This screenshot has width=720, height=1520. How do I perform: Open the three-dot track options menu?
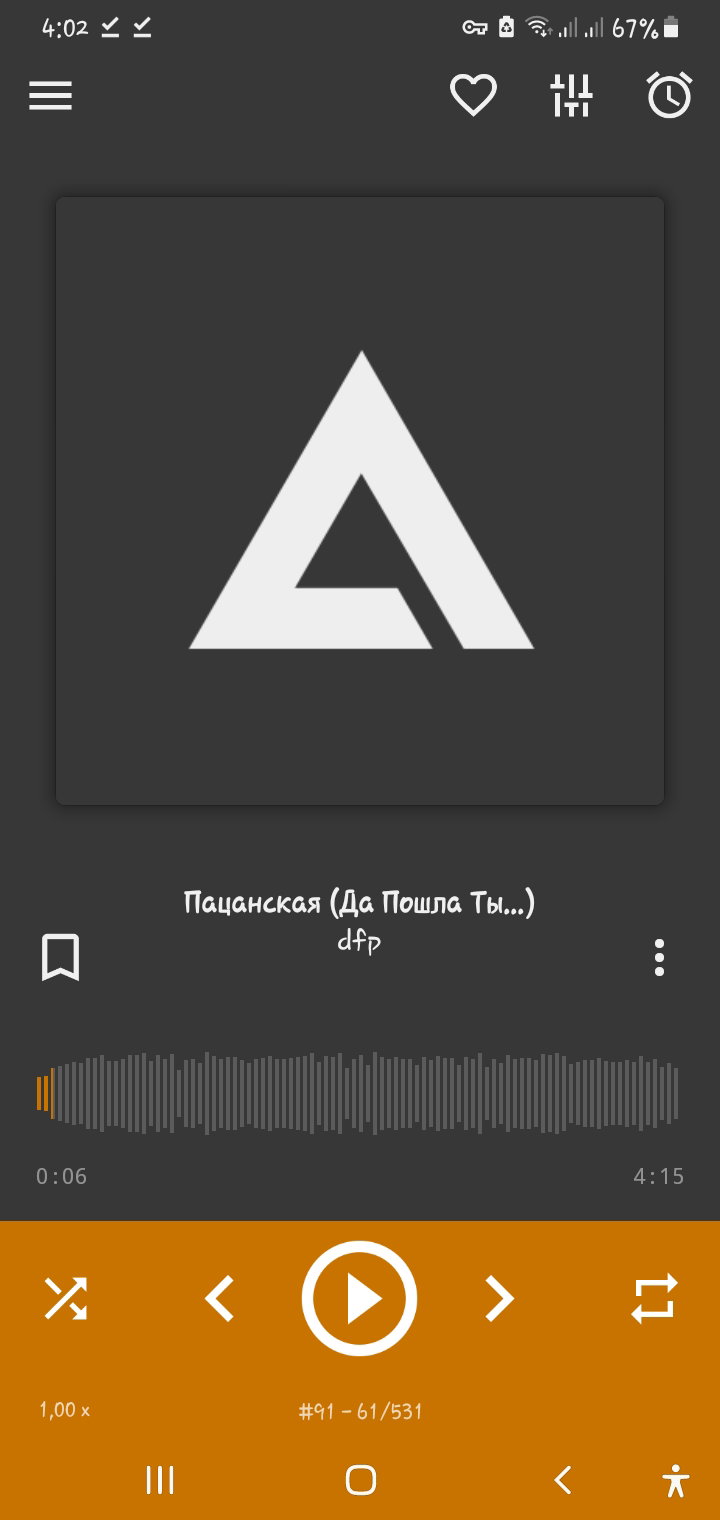pyautogui.click(x=659, y=958)
